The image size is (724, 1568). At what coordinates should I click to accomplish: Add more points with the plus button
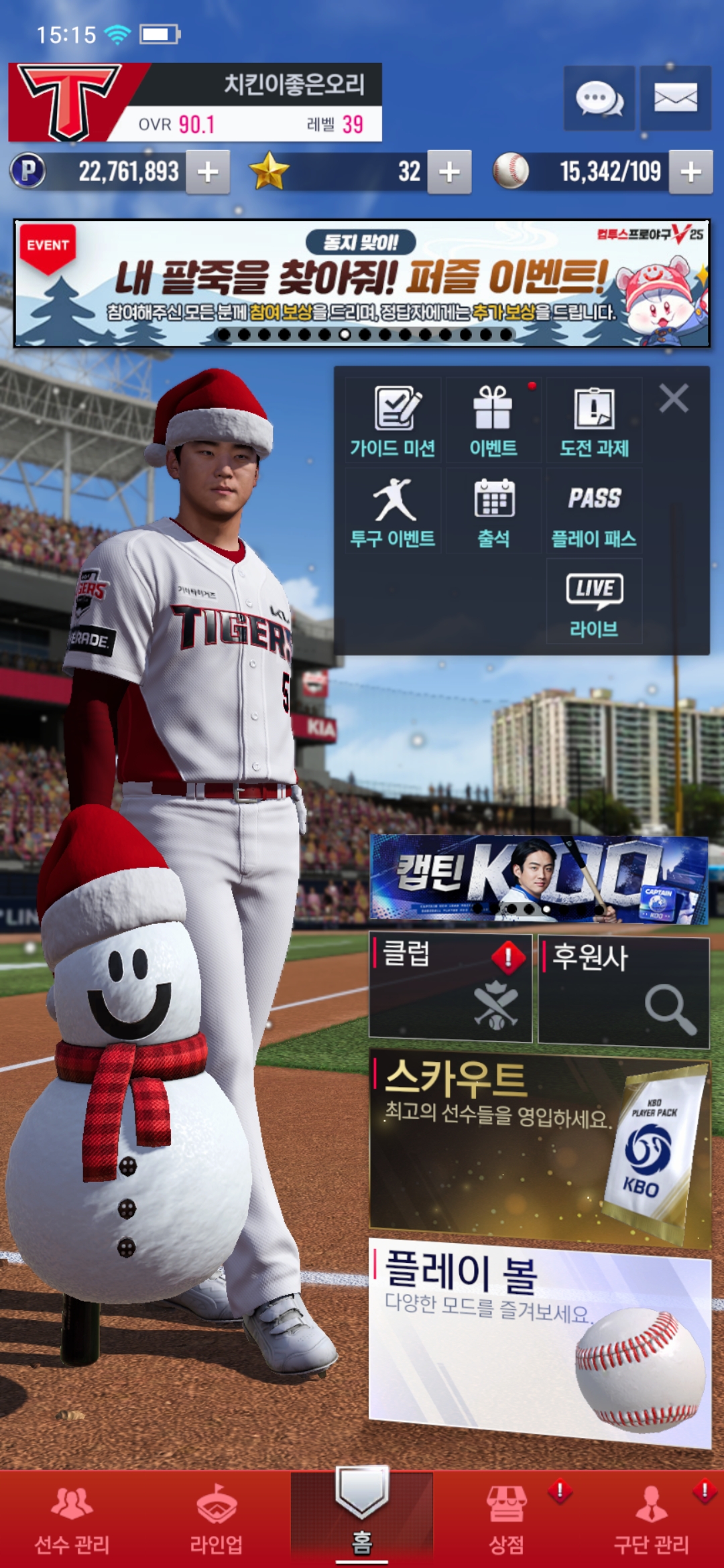click(208, 172)
